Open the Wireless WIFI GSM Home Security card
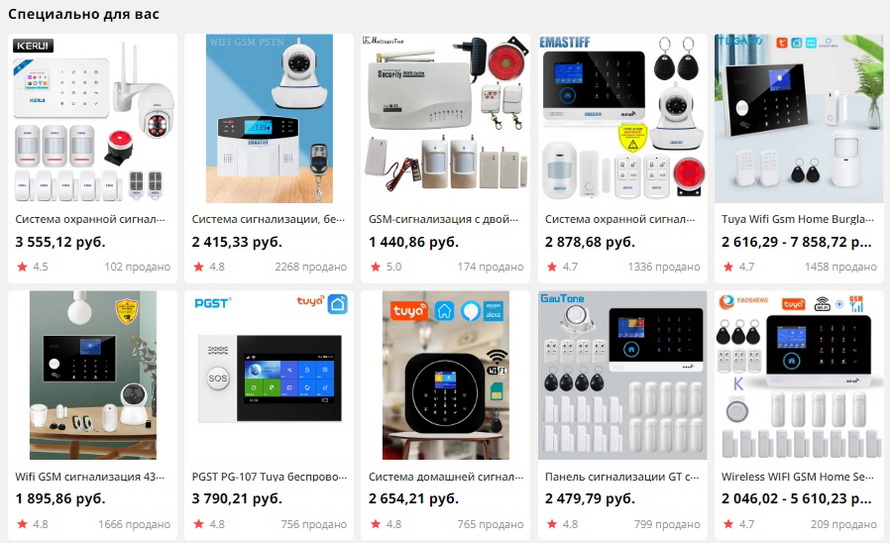890x543 pixels. coord(799,376)
